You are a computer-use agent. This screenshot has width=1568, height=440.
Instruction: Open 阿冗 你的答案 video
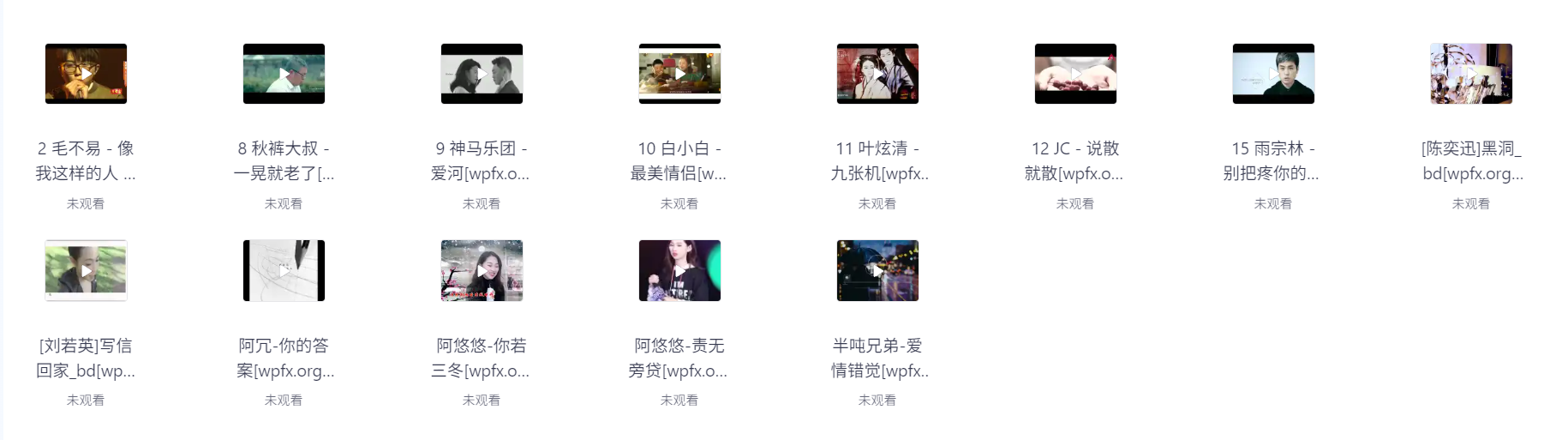[x=284, y=270]
